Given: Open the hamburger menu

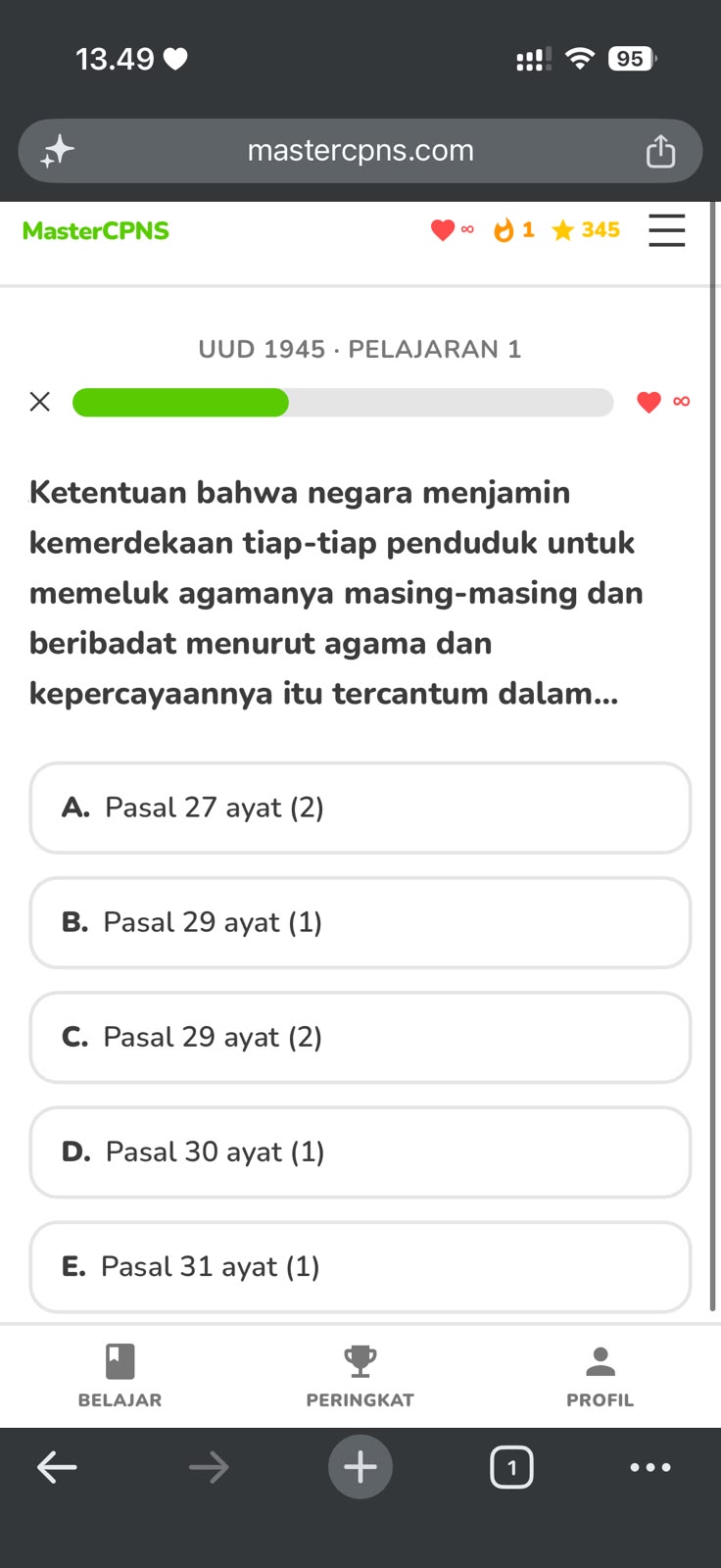Looking at the screenshot, I should tap(666, 231).
